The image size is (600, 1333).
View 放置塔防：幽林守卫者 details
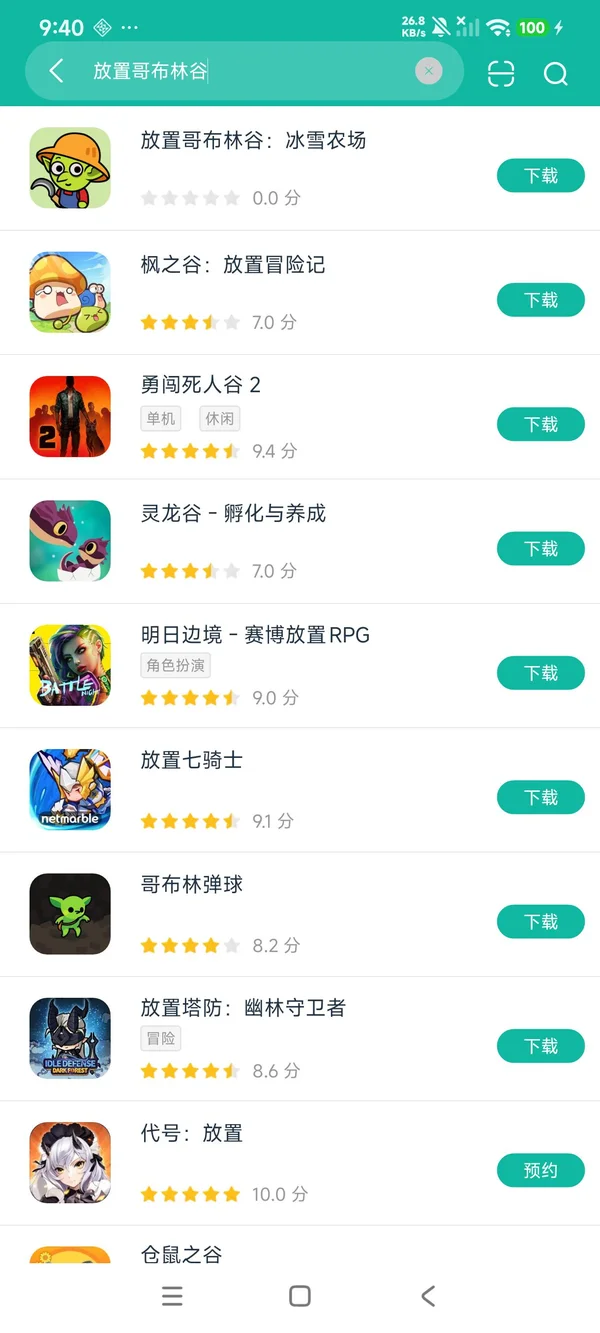click(x=243, y=1008)
